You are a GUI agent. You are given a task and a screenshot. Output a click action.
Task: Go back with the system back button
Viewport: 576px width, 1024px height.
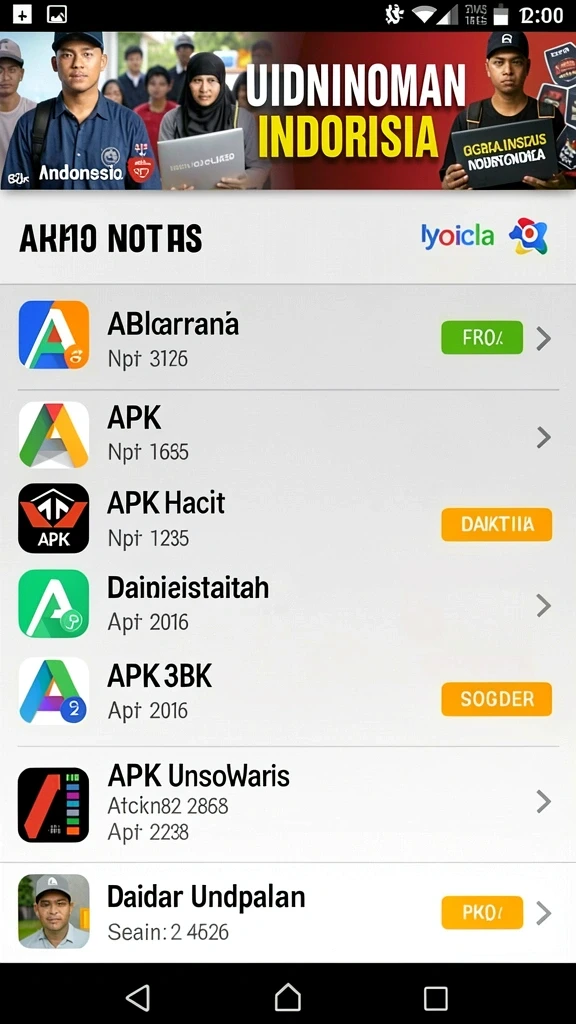tap(138, 998)
